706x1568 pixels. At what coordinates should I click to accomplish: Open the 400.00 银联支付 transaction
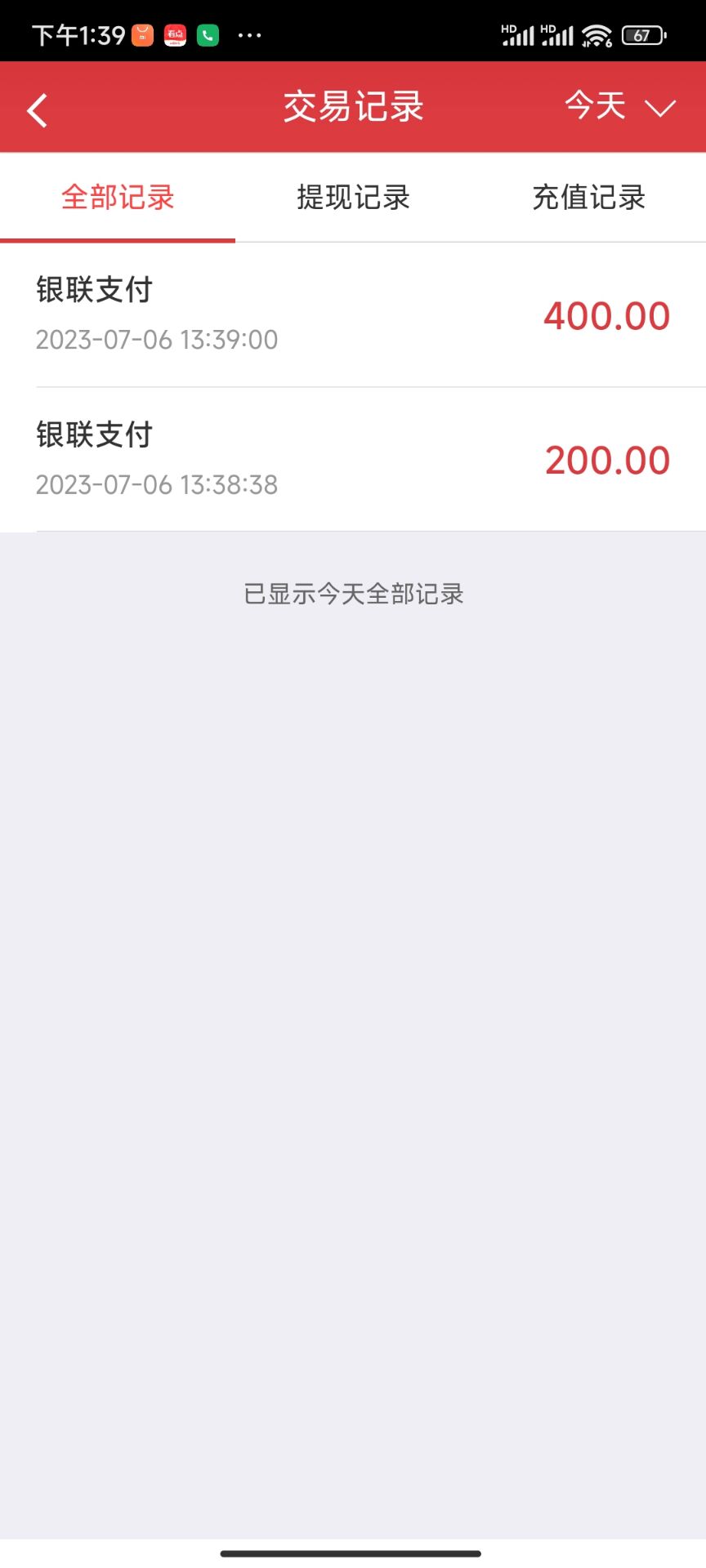353,314
